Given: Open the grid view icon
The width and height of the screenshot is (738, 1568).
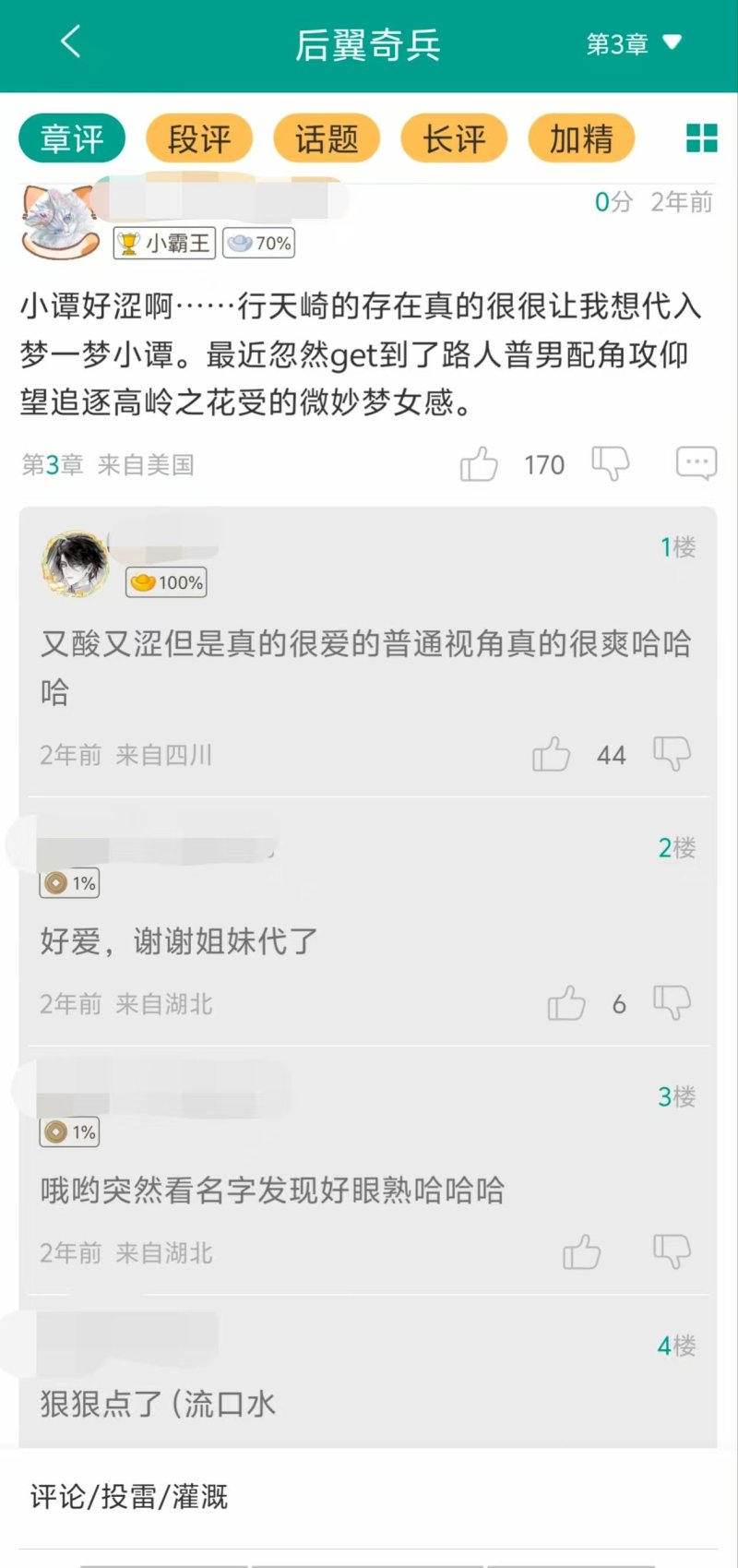Looking at the screenshot, I should [x=701, y=138].
